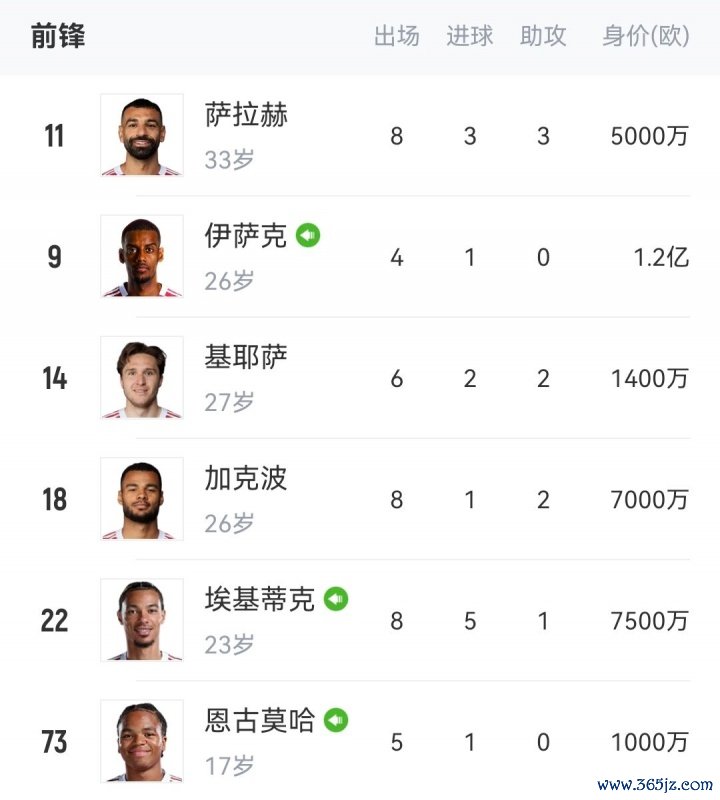Image resolution: width=720 pixels, height=800 pixels.
Task: Open 加克波's player page
Action: [246, 478]
